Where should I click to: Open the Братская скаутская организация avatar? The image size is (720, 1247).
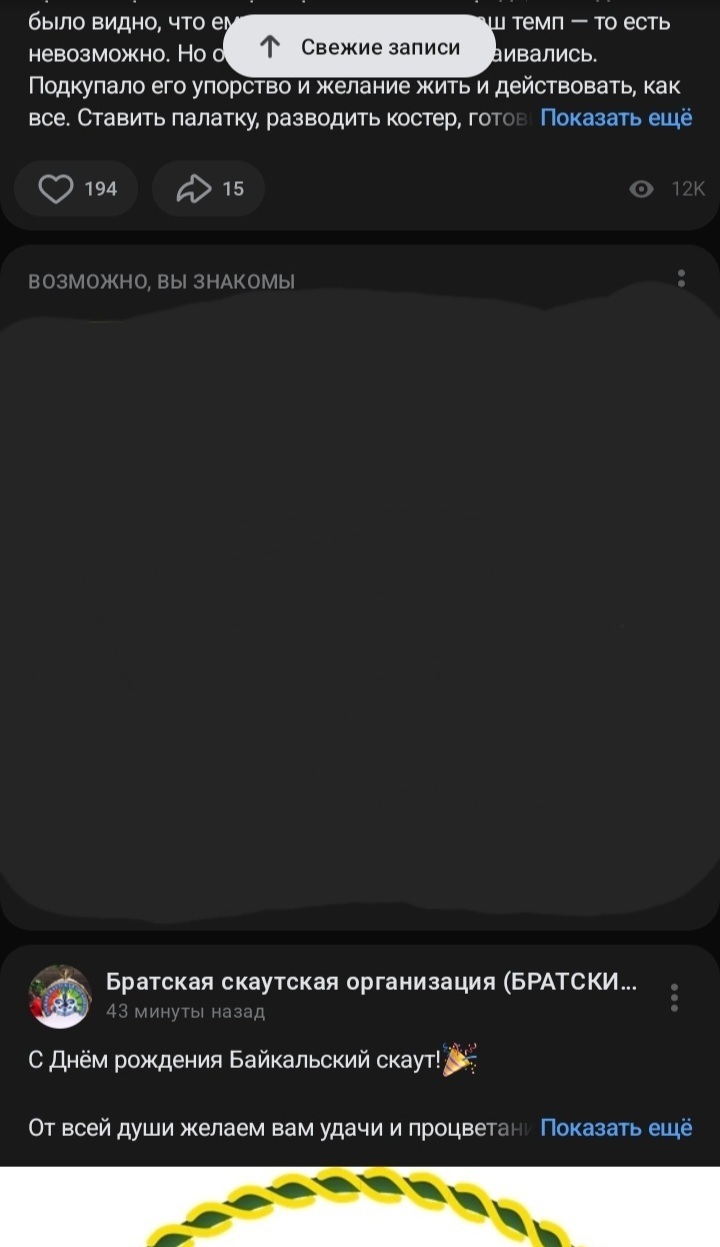pos(60,996)
